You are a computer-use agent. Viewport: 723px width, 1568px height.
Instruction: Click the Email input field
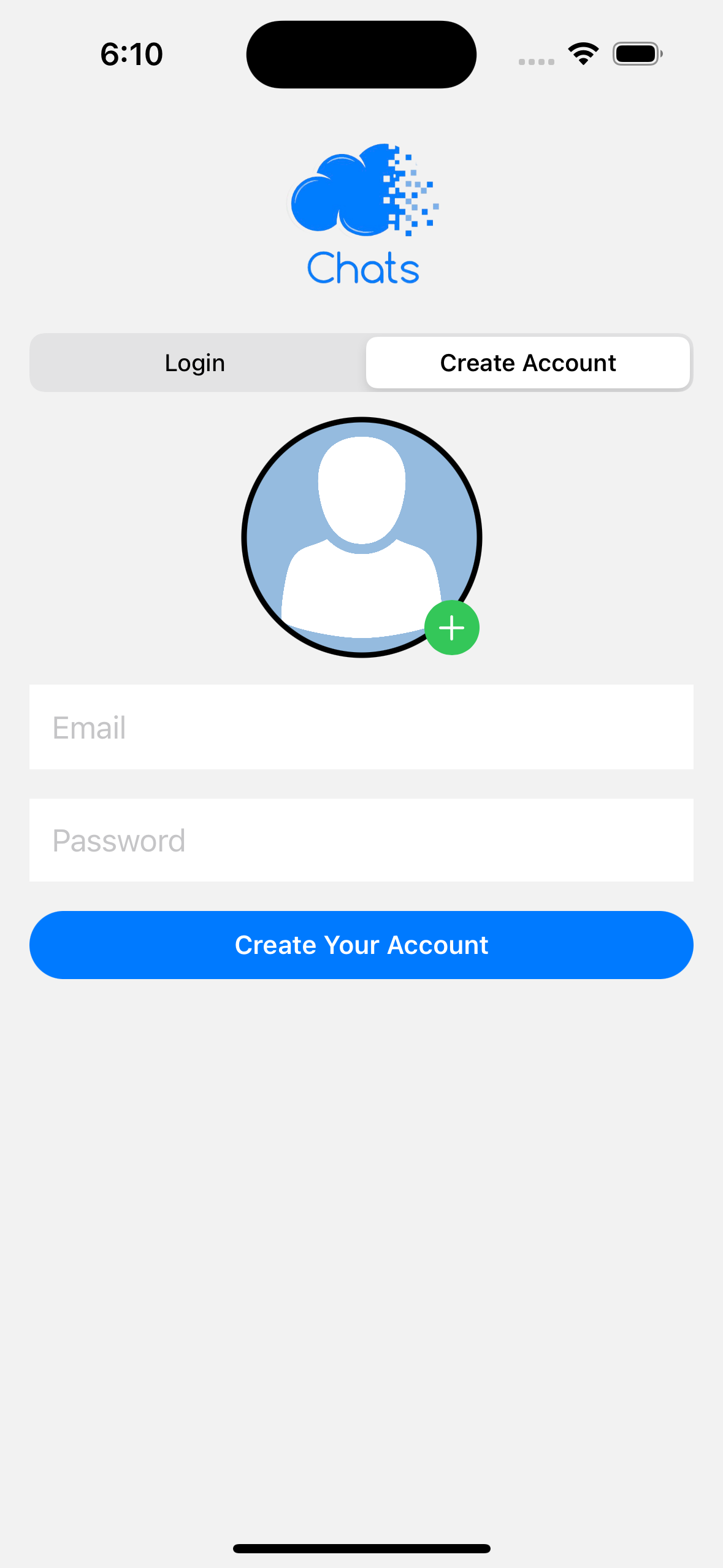[361, 727]
